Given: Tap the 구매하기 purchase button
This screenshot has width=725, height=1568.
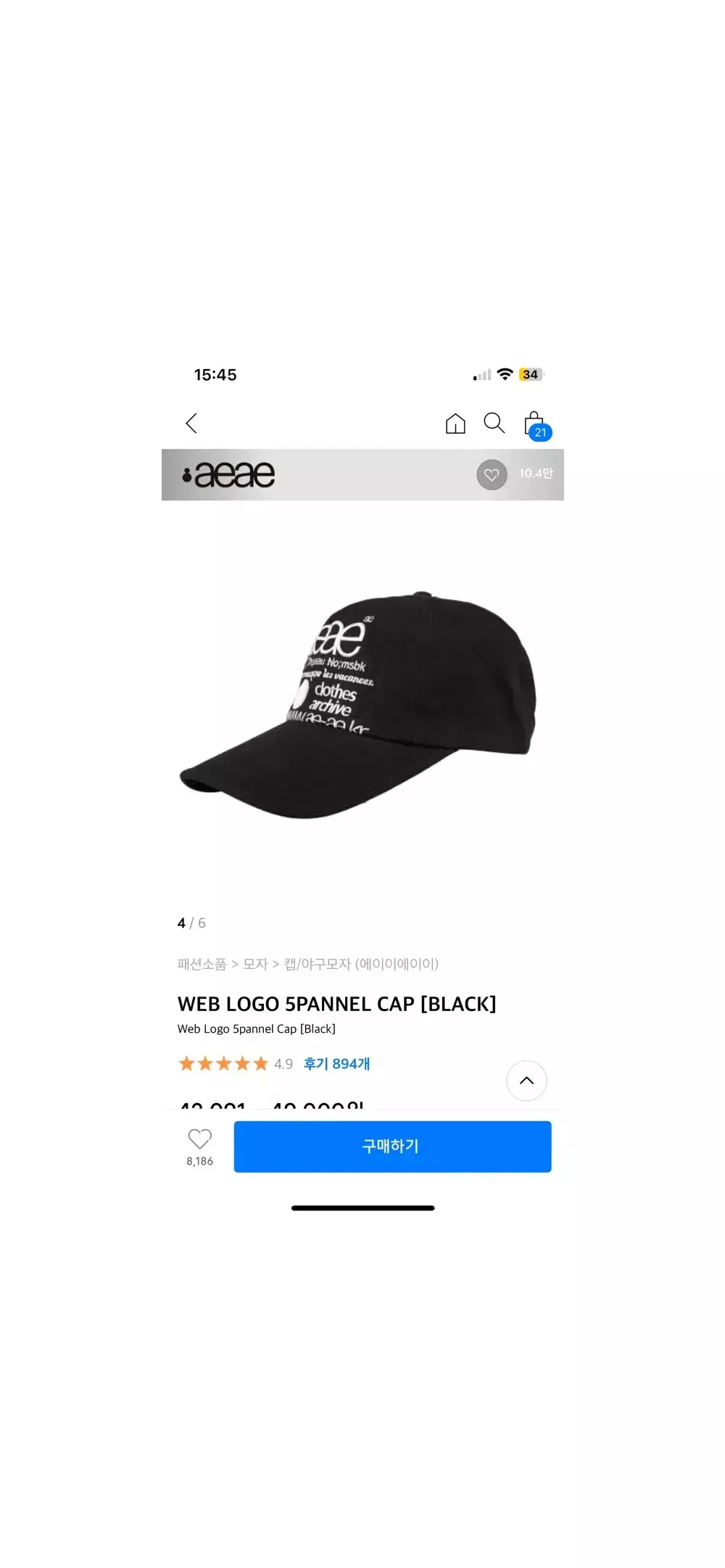Looking at the screenshot, I should (x=392, y=1147).
